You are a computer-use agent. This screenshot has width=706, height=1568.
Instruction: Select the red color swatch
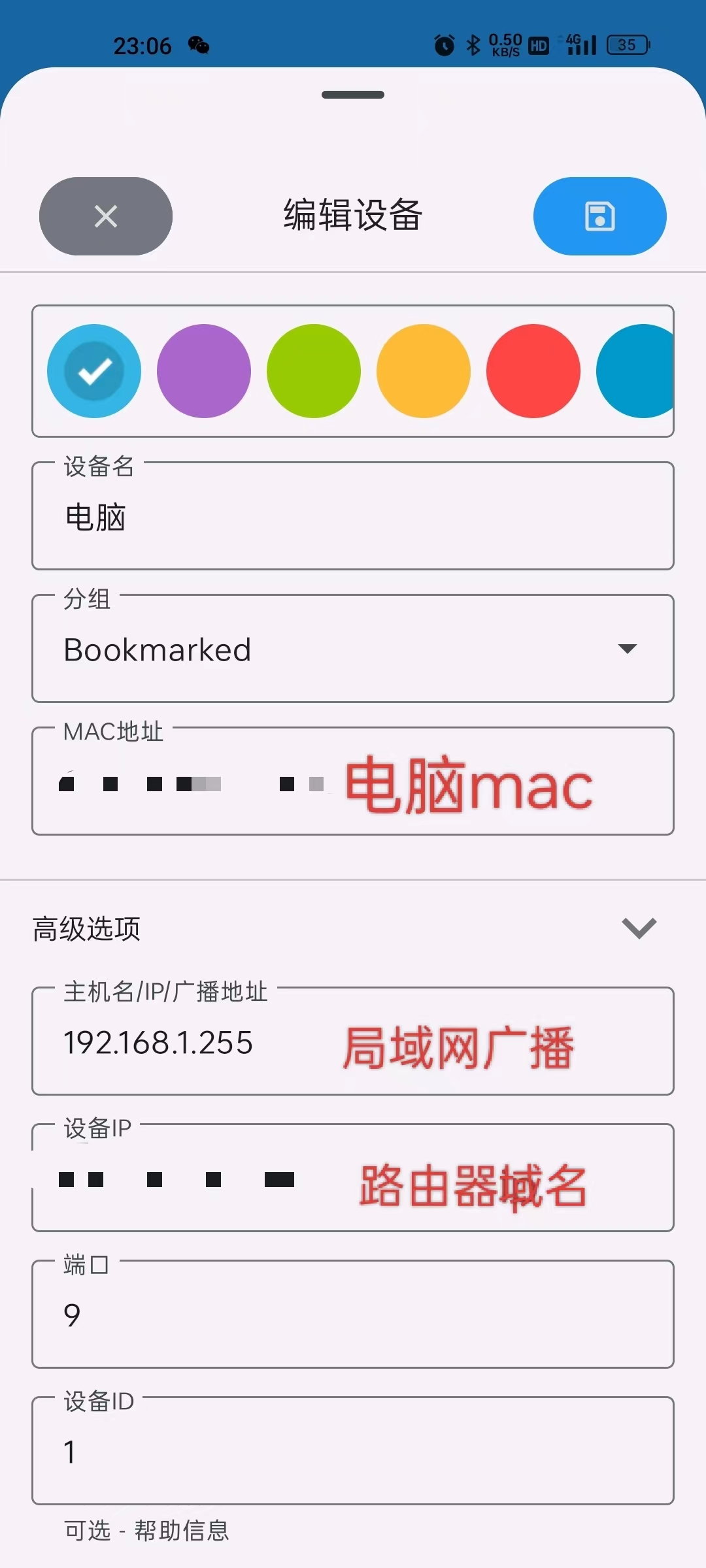[533, 371]
